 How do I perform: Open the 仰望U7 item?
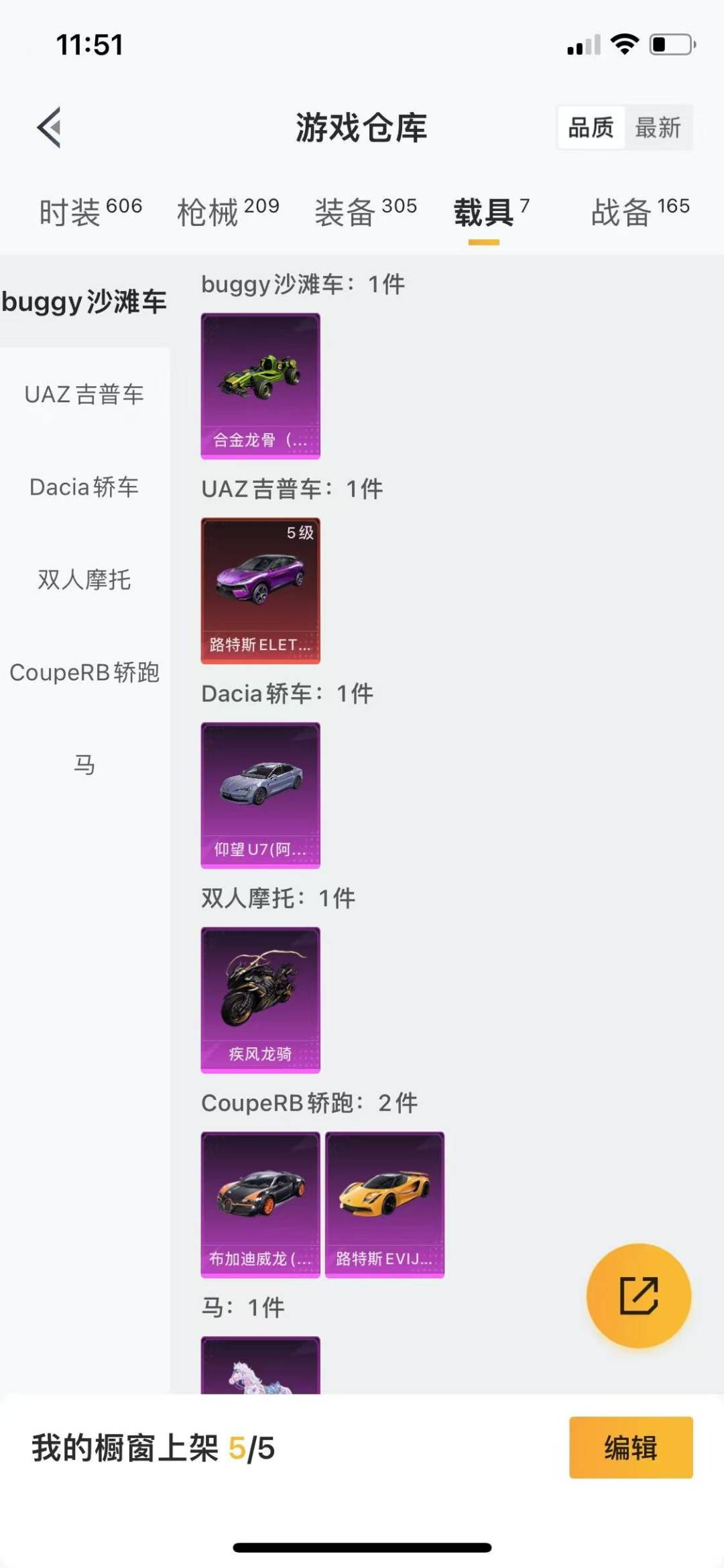261,795
